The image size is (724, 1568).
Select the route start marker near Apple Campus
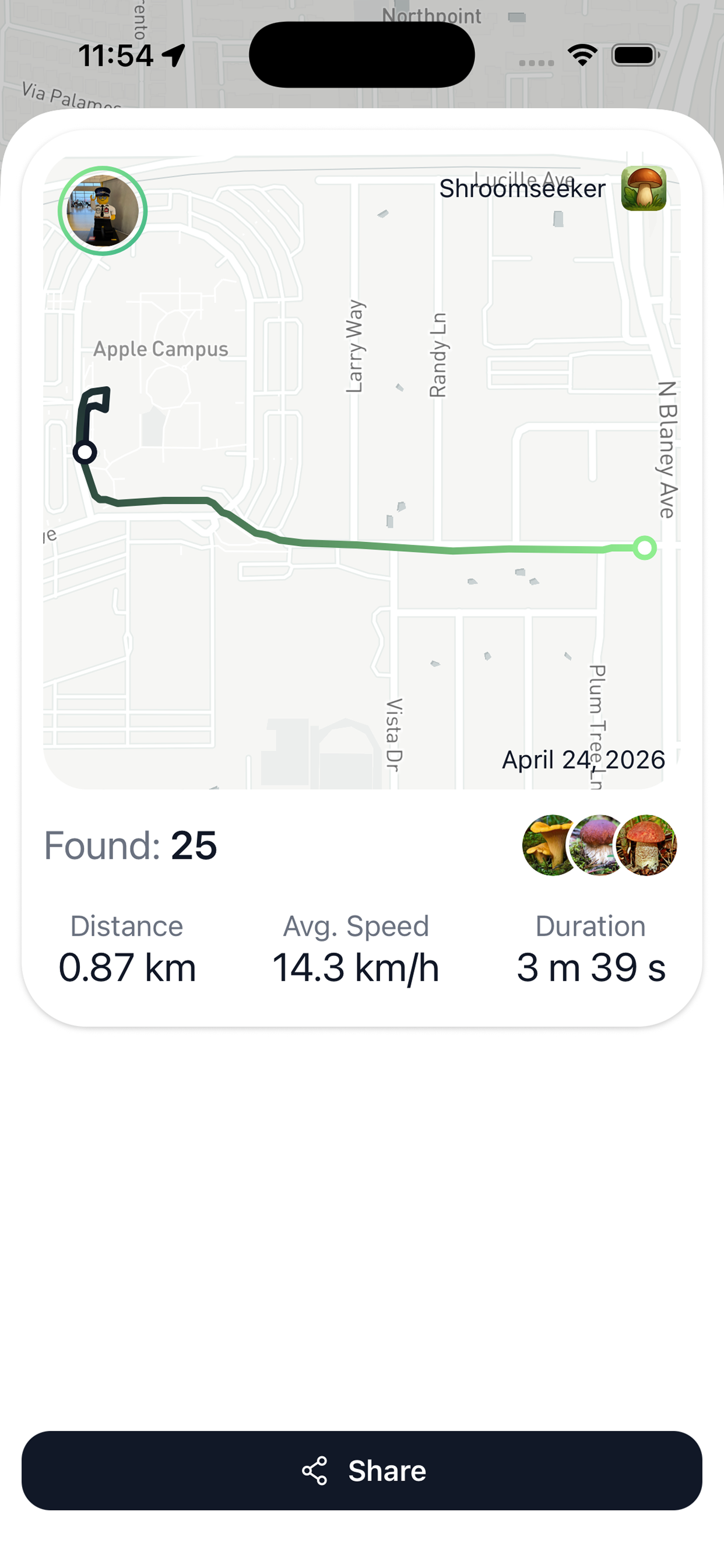click(x=84, y=452)
